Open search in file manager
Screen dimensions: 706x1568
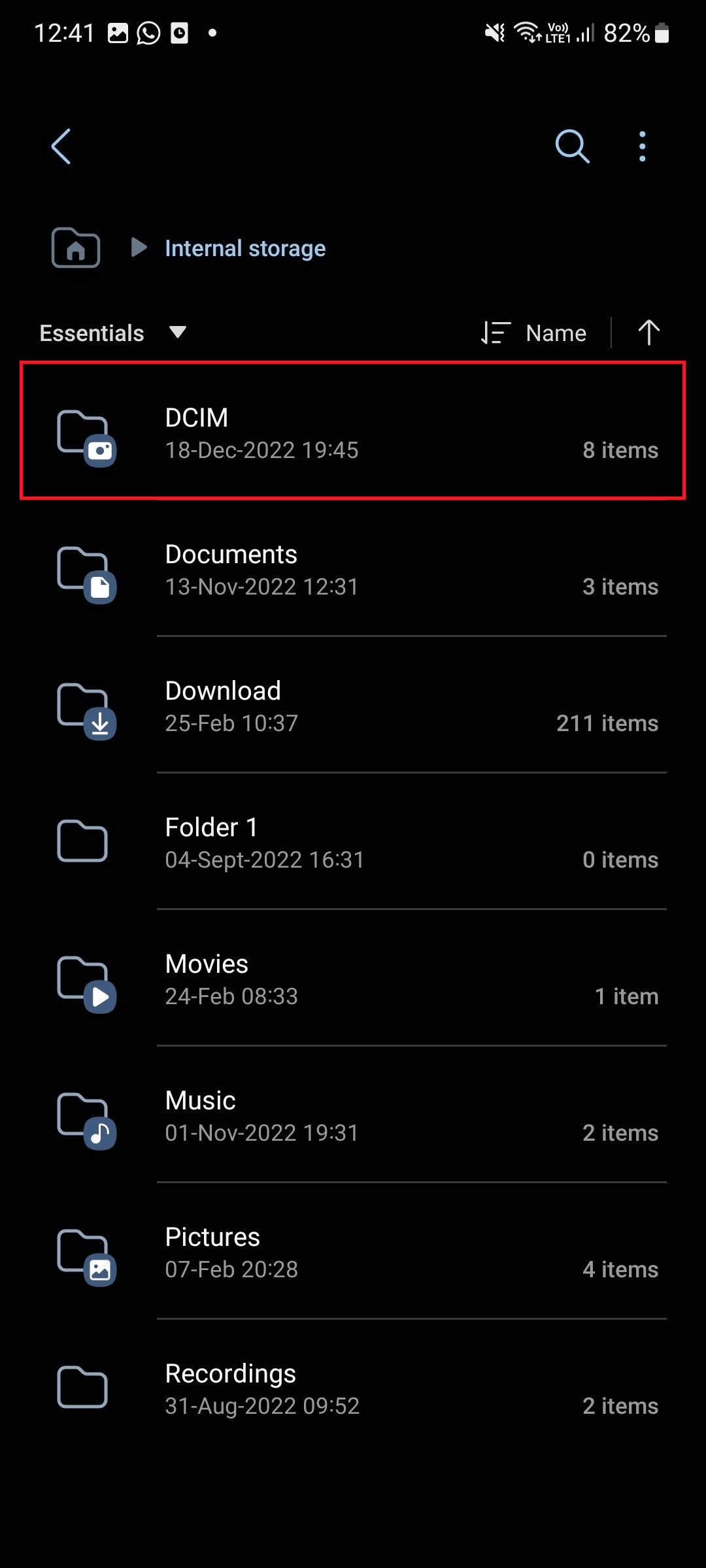pyautogui.click(x=572, y=146)
